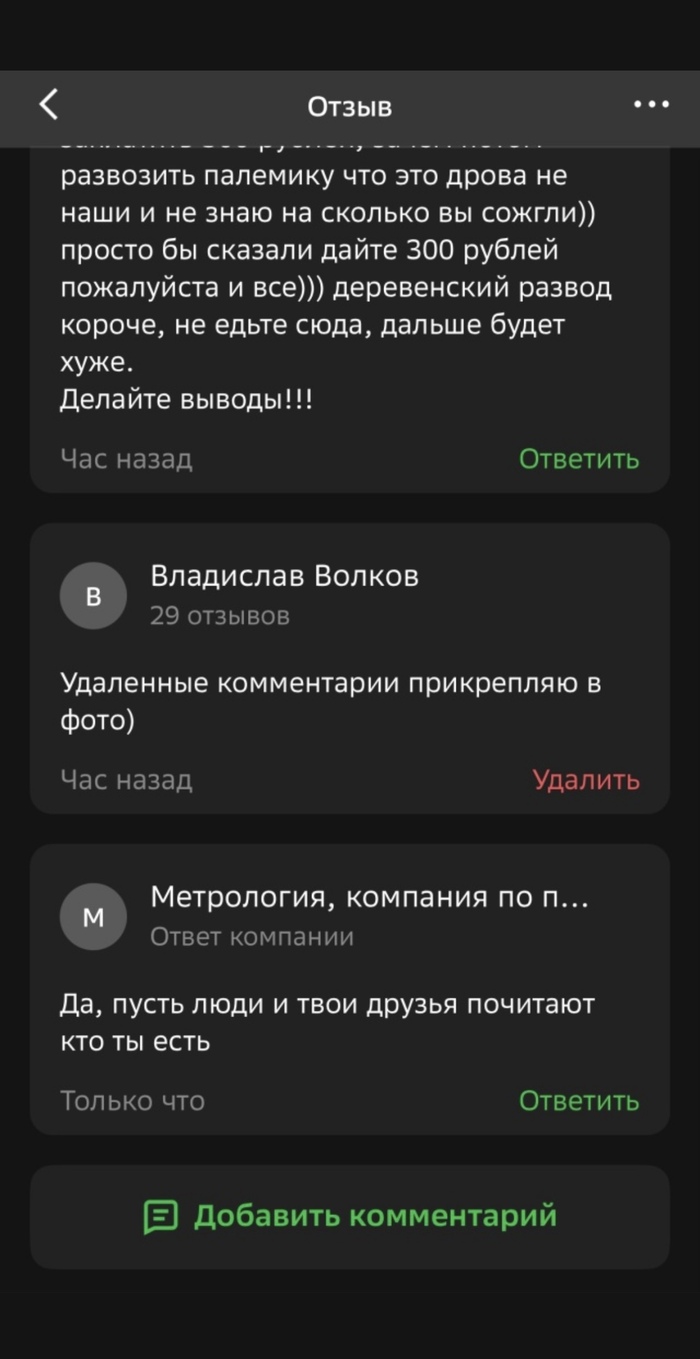Open the Метрология company profile

click(x=369, y=898)
